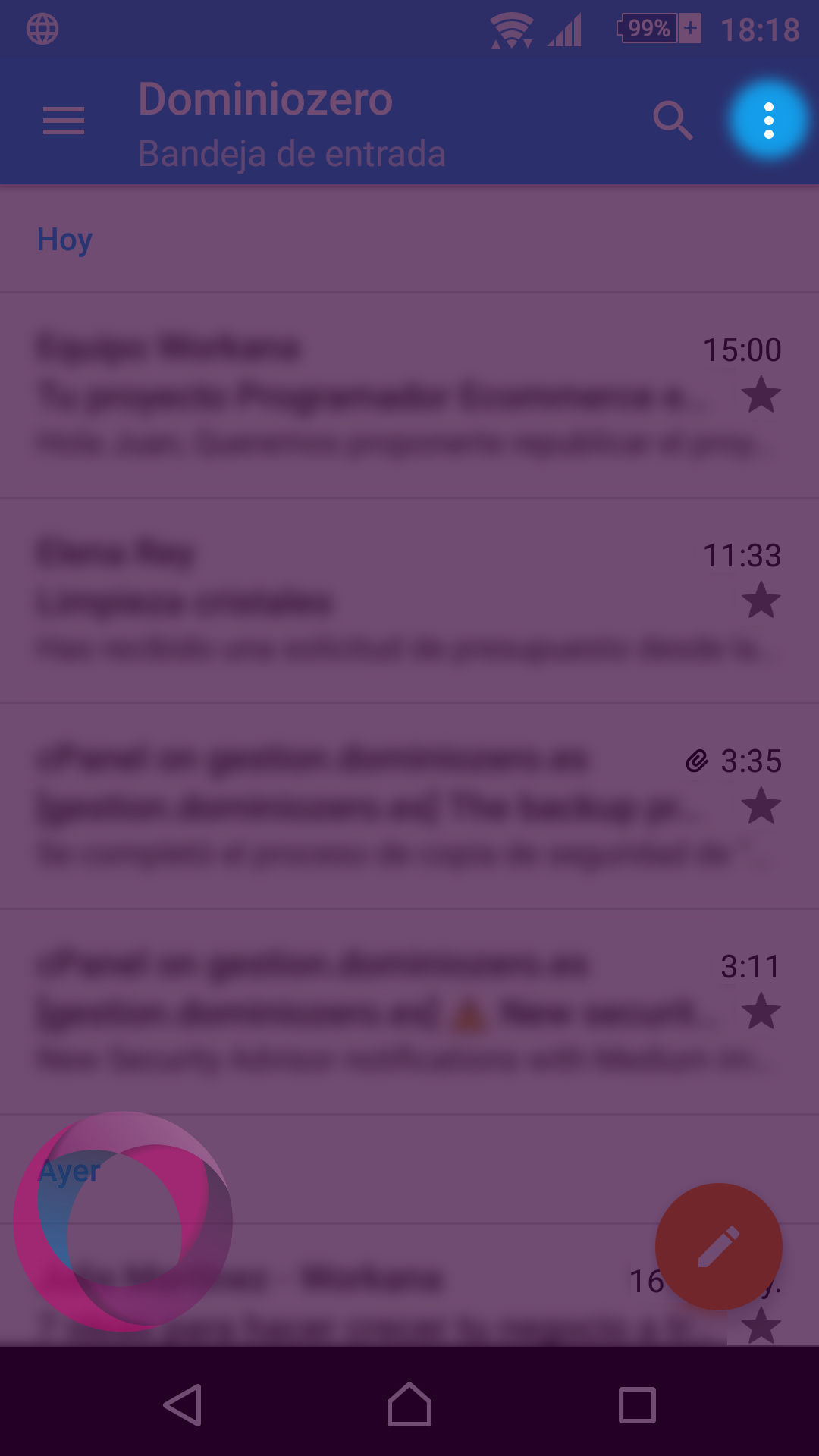Star the email received at 11:33
The height and width of the screenshot is (1456, 819).
761,601
